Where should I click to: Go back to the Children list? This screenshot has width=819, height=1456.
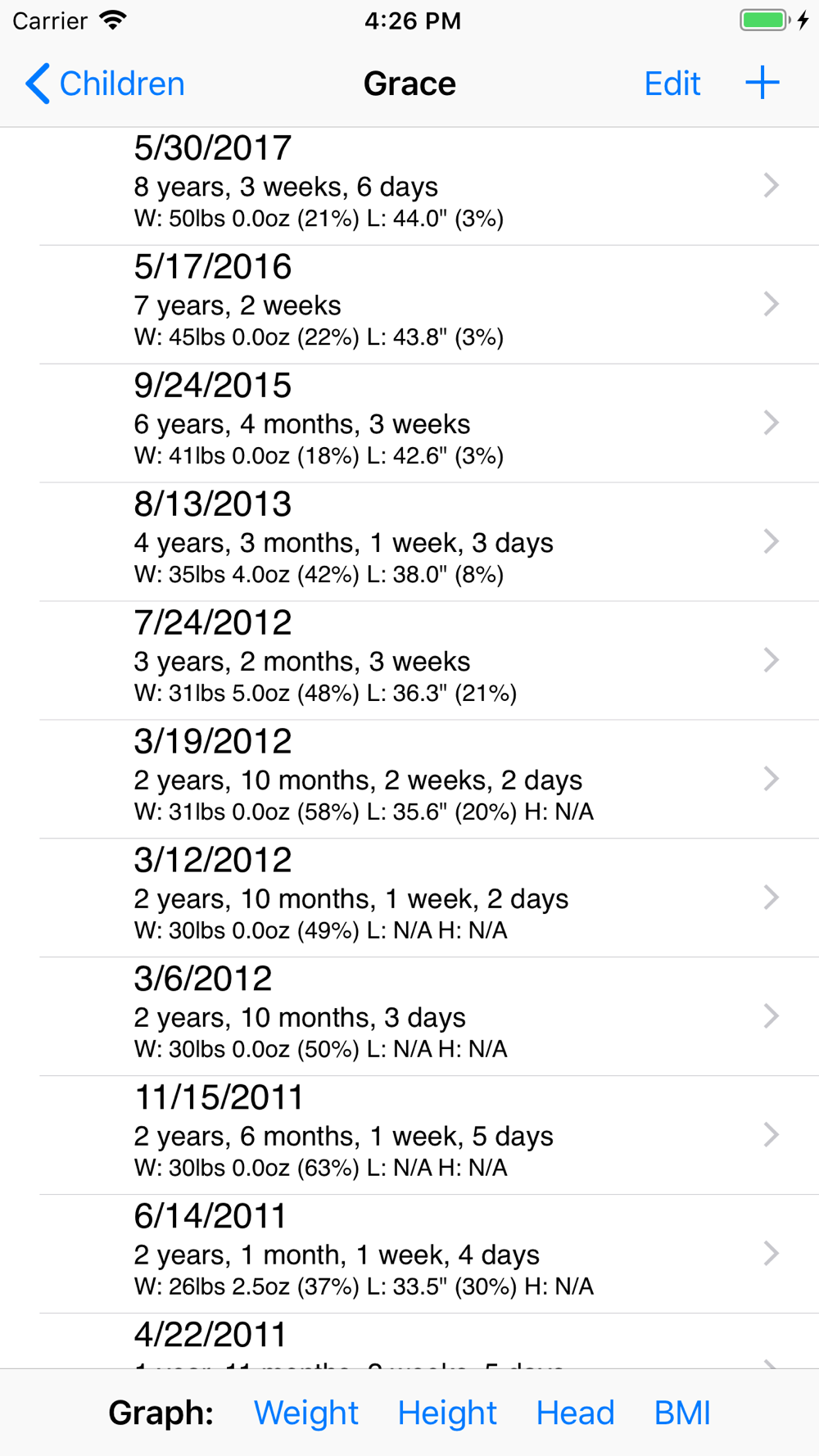pos(105,84)
